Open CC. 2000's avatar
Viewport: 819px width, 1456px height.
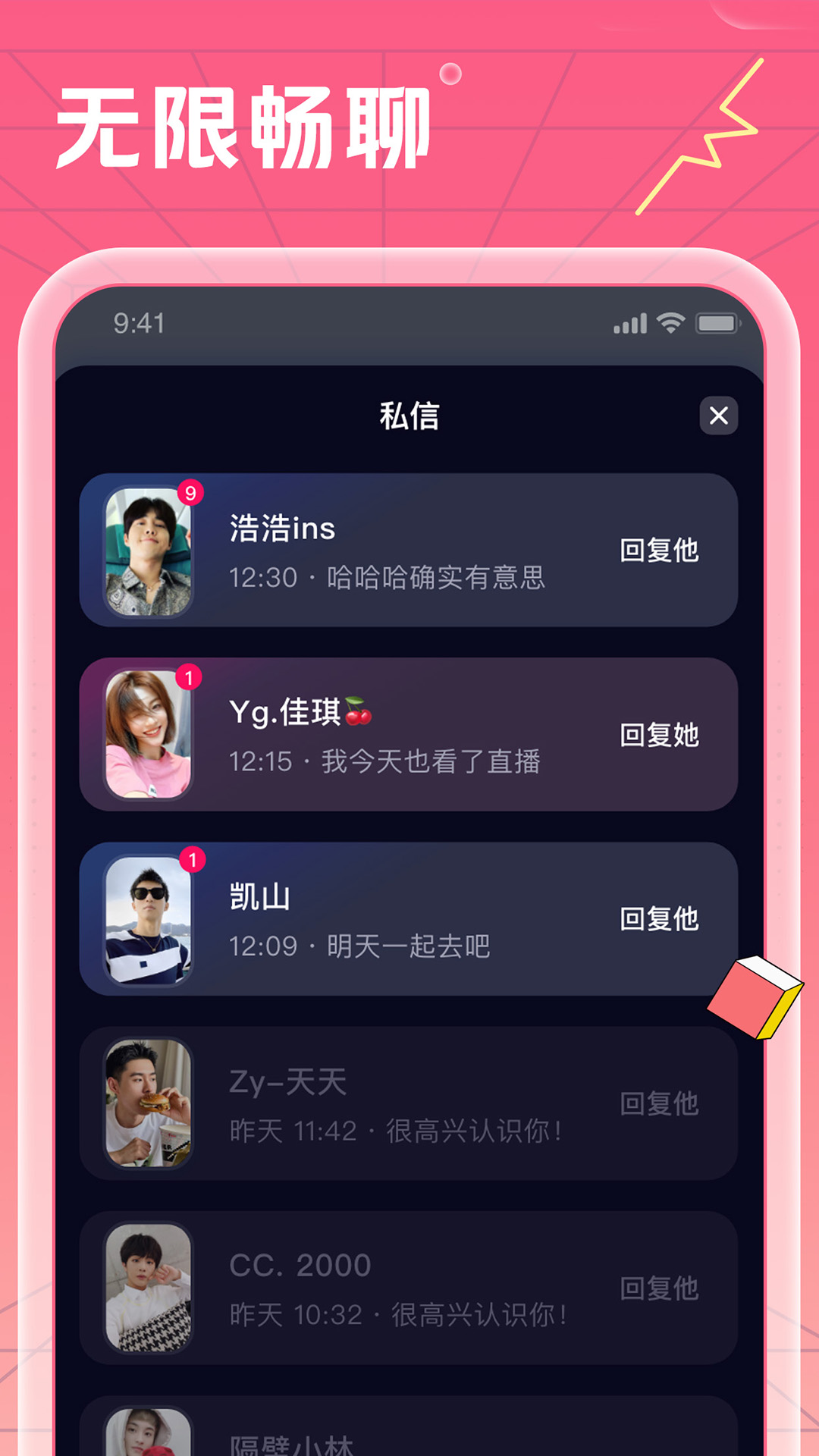coord(148,1287)
